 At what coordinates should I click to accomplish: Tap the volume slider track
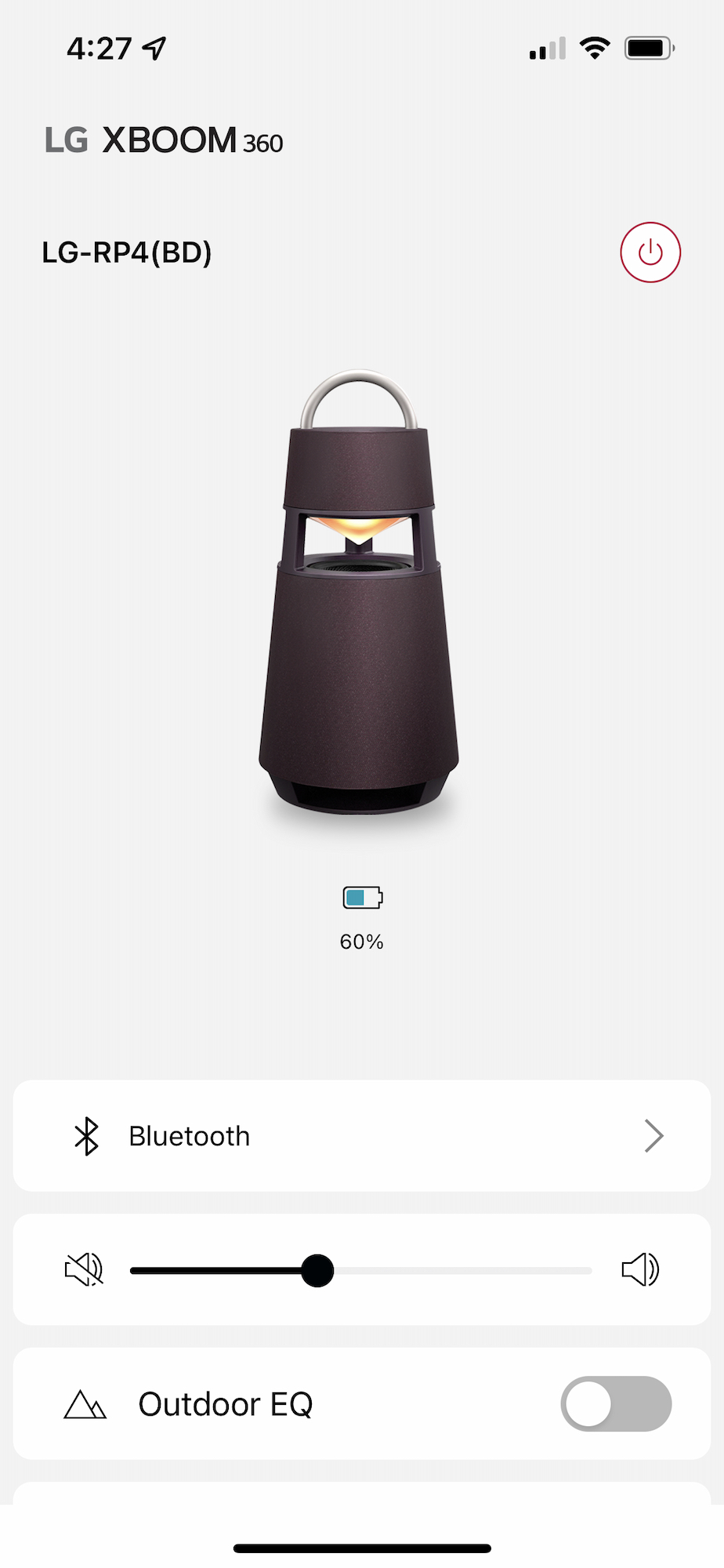click(x=360, y=1270)
